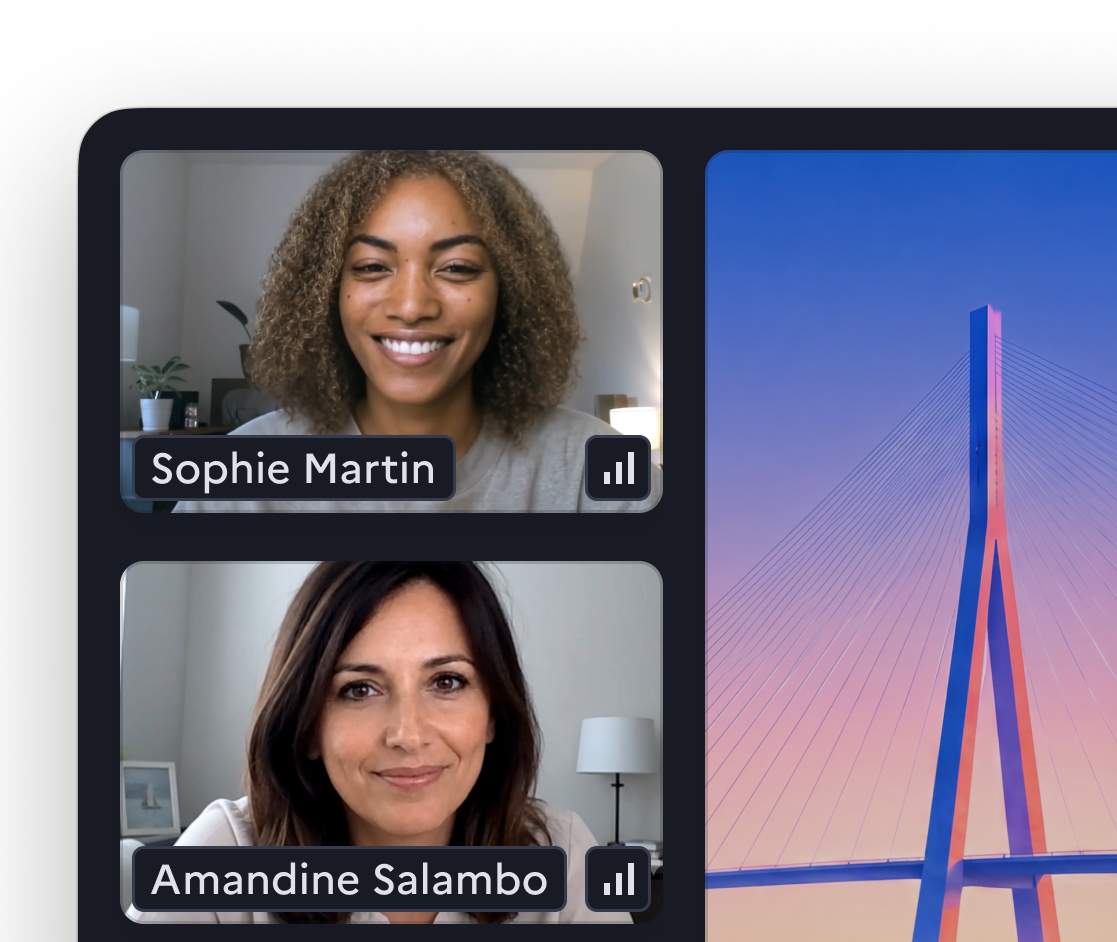Viewport: 1117px width, 942px height.
Task: Open the shared bridge image view
Action: pos(911,546)
